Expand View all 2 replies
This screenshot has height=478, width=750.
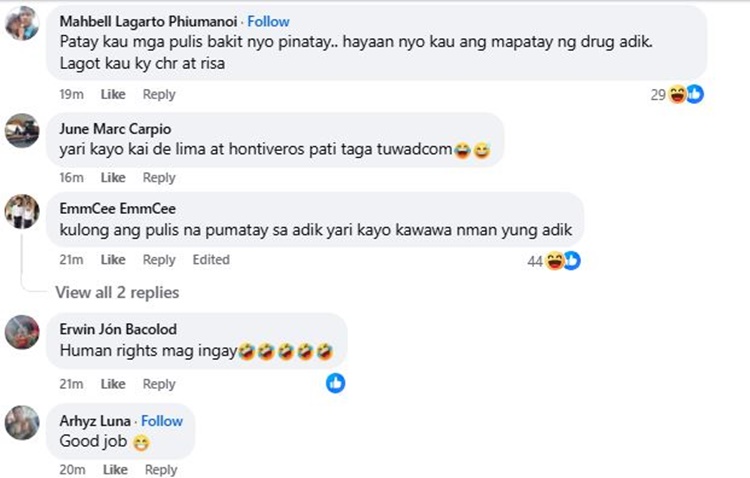click(x=117, y=292)
